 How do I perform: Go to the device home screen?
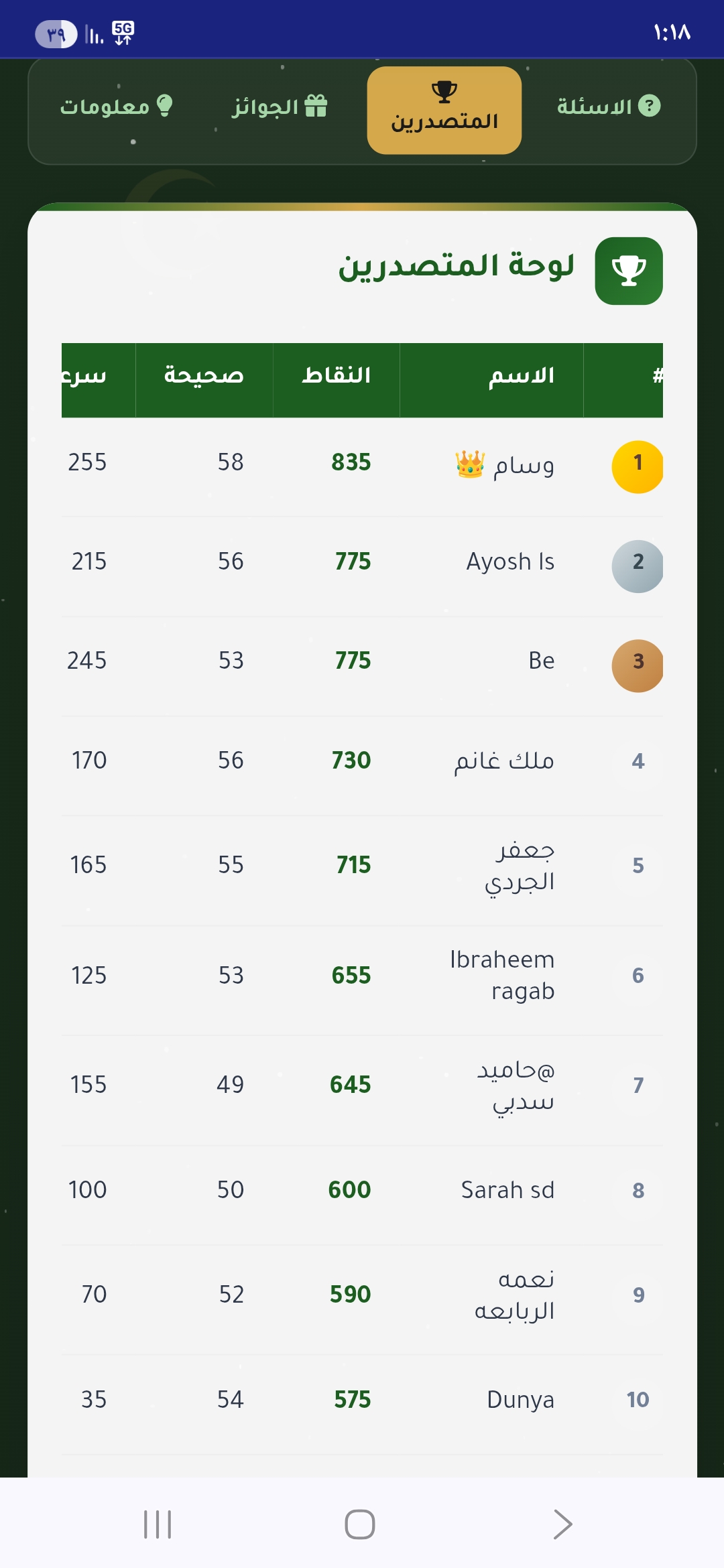360,1524
